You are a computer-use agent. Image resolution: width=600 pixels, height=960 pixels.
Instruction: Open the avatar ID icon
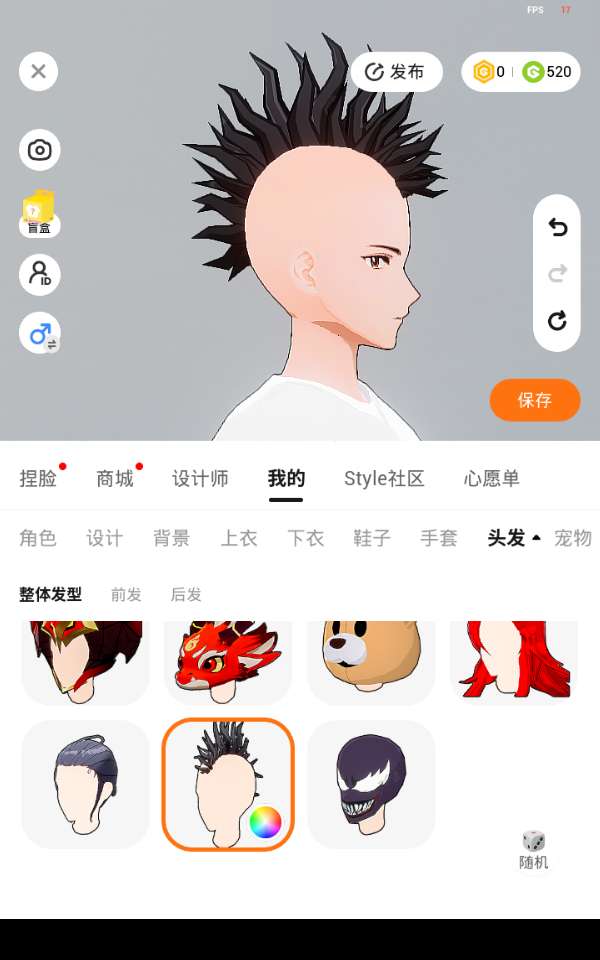coord(40,274)
